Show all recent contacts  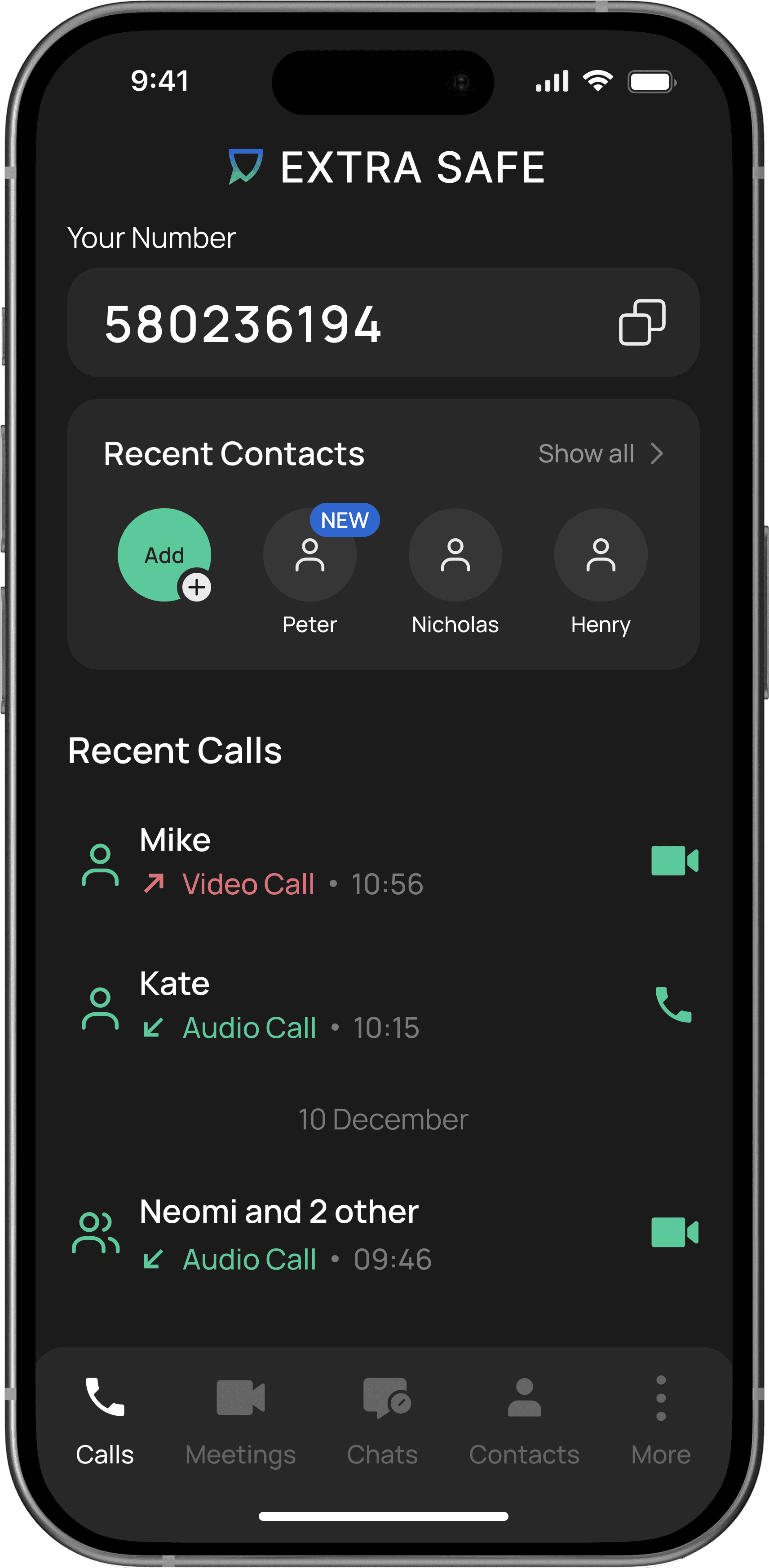point(601,453)
